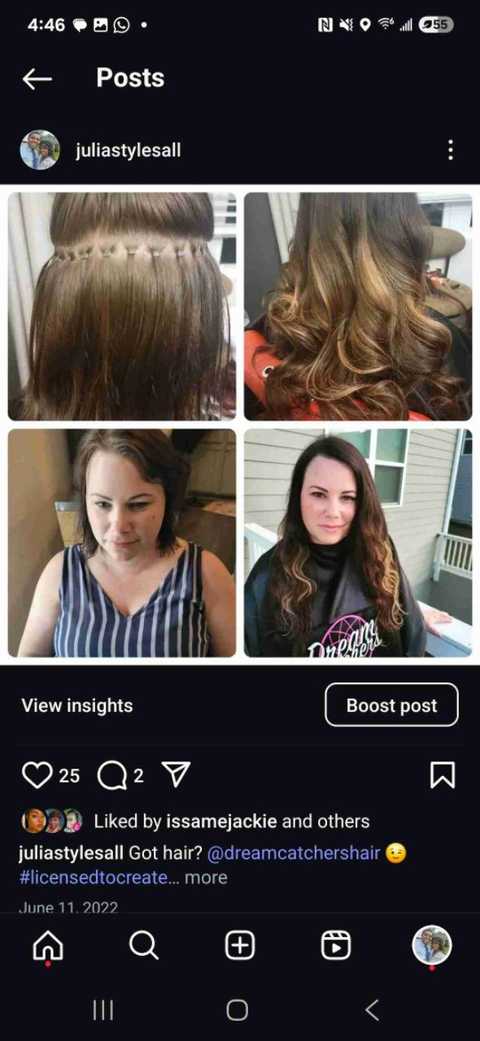Open the juliastylesall profile picture in the header
This screenshot has height=1041, width=480.
pyautogui.click(x=40, y=150)
